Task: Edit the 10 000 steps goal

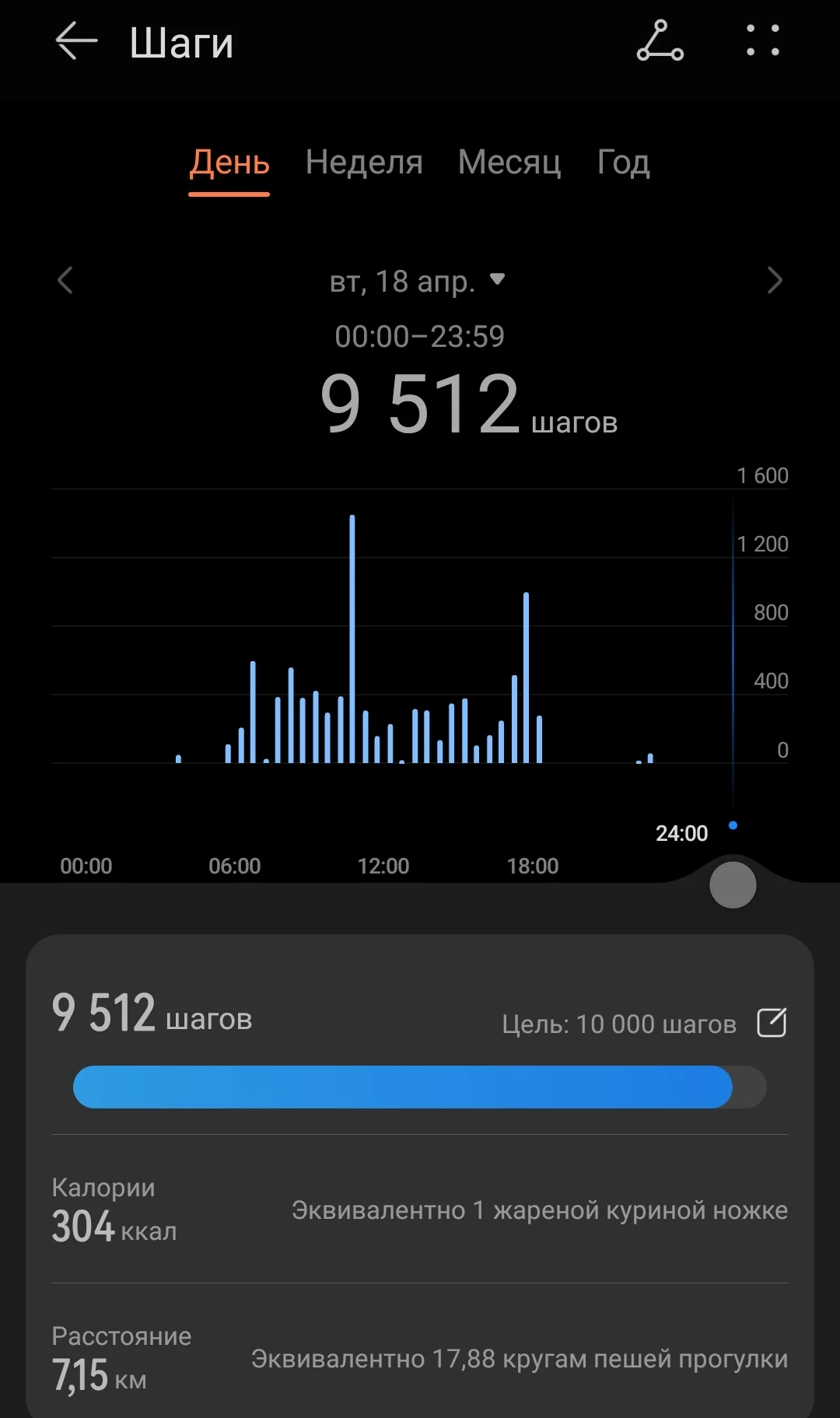Action: click(772, 1023)
